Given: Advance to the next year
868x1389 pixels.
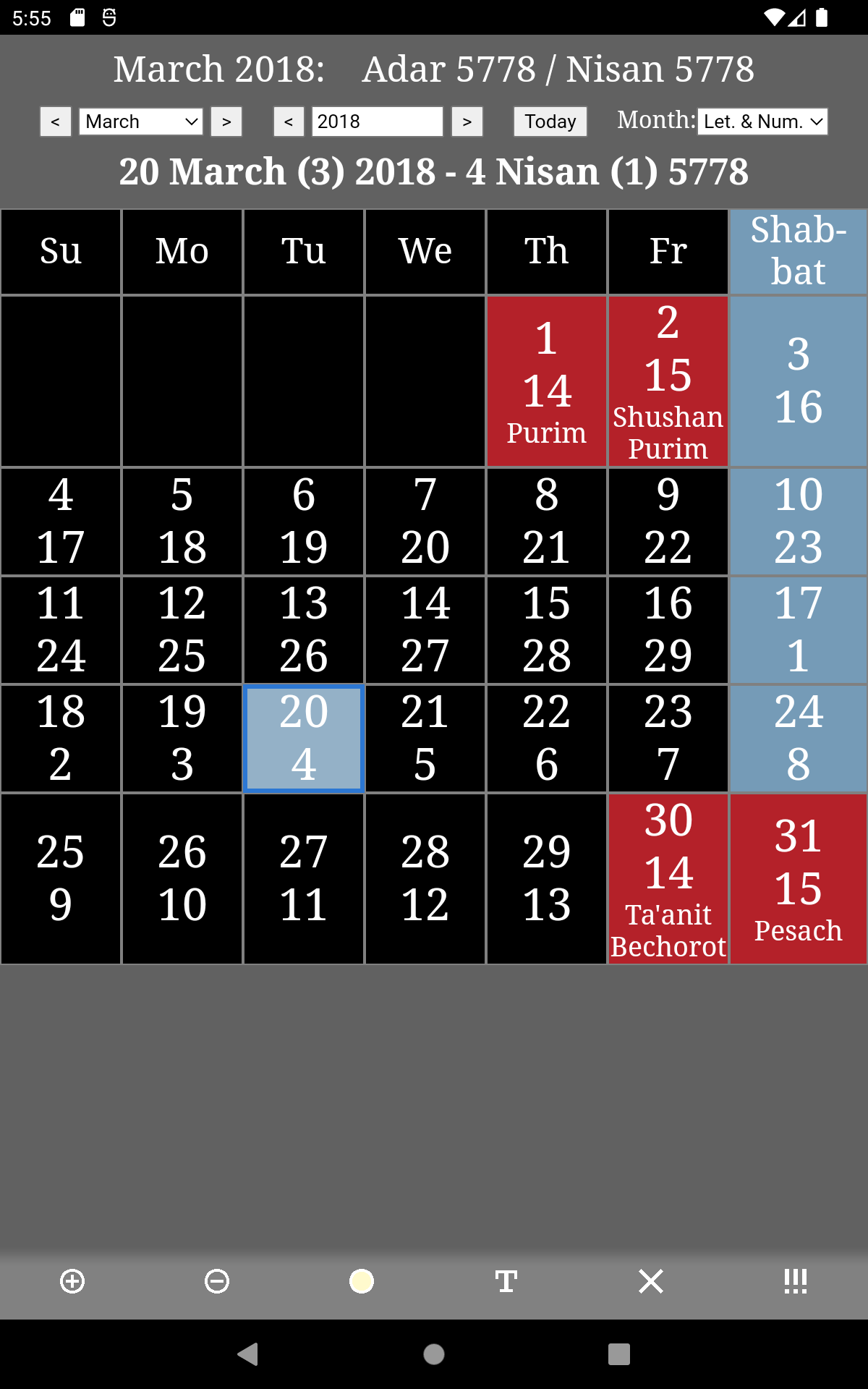Looking at the screenshot, I should pos(467,122).
